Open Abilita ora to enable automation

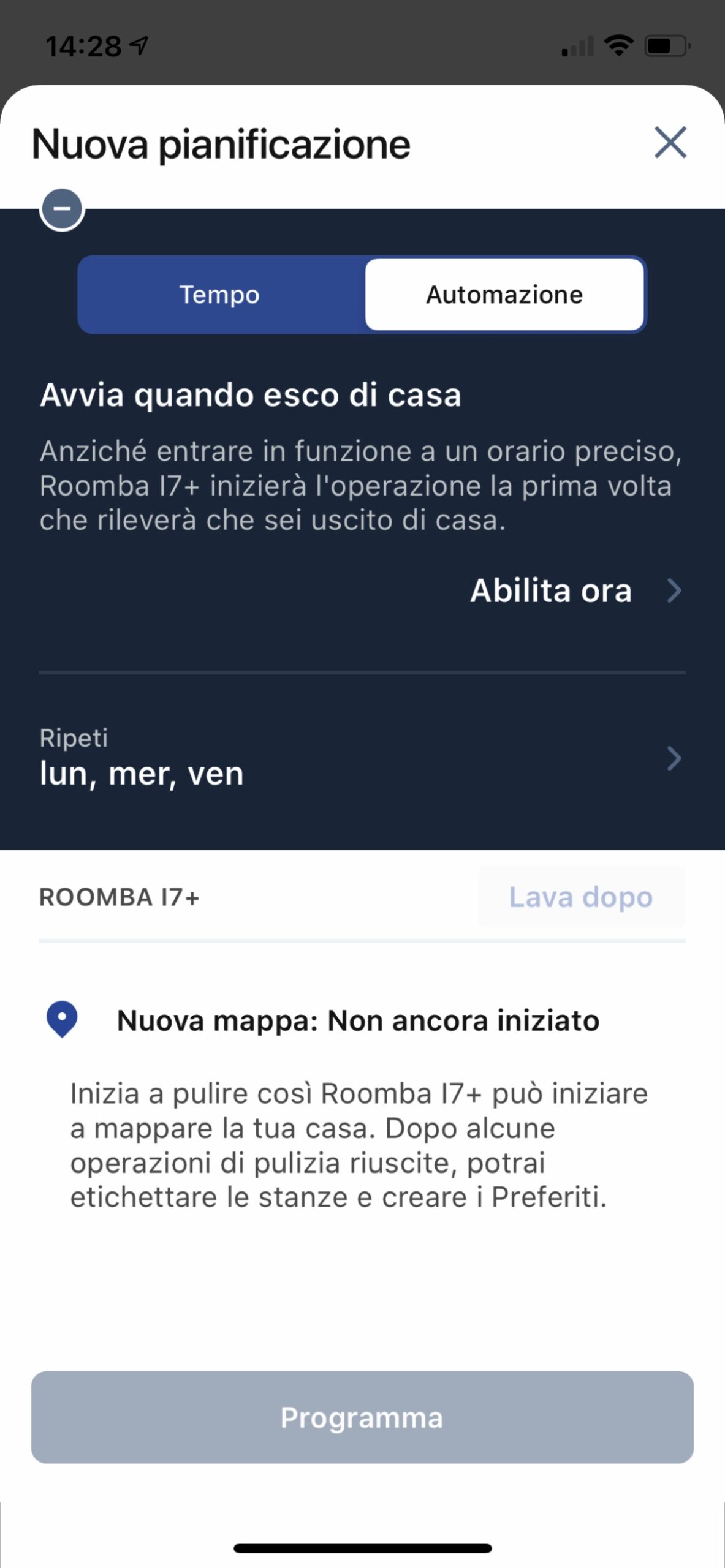pyautogui.click(x=575, y=591)
